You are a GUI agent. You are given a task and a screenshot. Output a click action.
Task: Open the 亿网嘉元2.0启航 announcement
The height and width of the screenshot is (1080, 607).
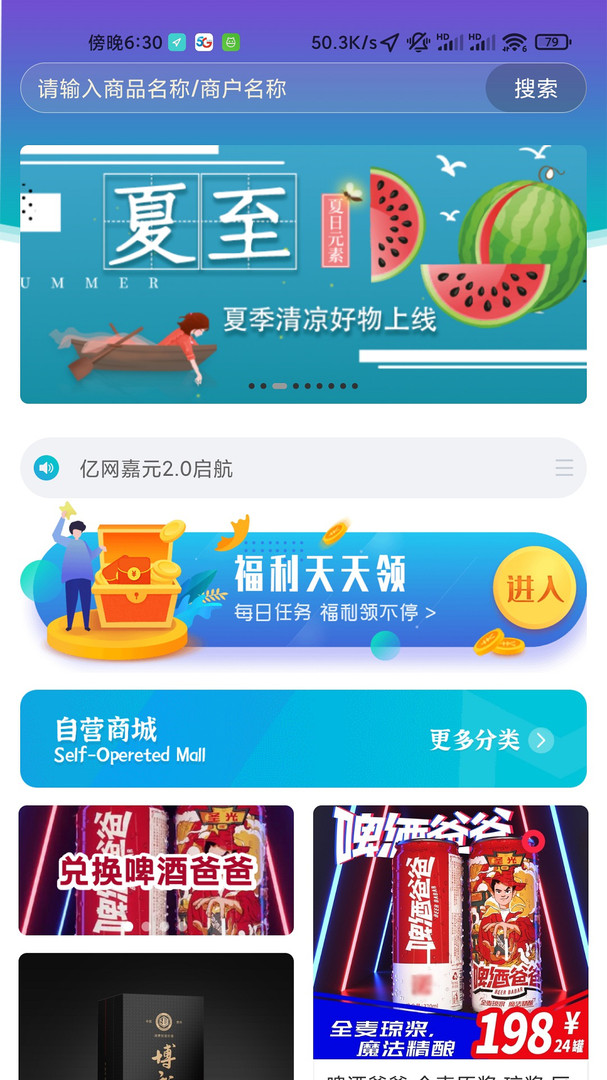coord(157,468)
